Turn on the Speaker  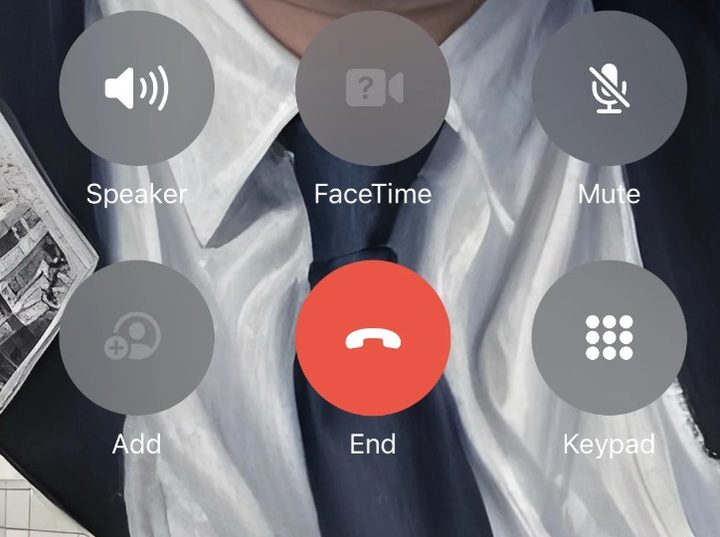point(137,89)
